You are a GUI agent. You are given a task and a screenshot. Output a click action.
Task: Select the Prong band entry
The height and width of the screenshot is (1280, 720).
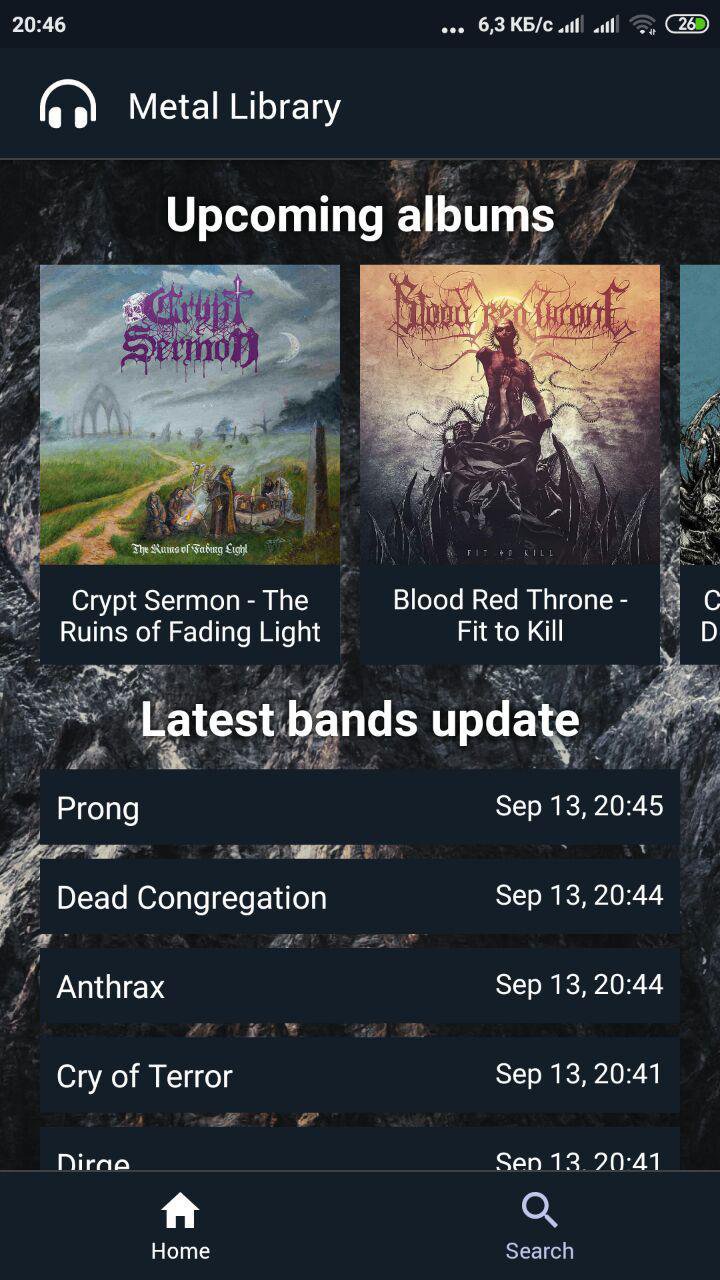point(360,806)
